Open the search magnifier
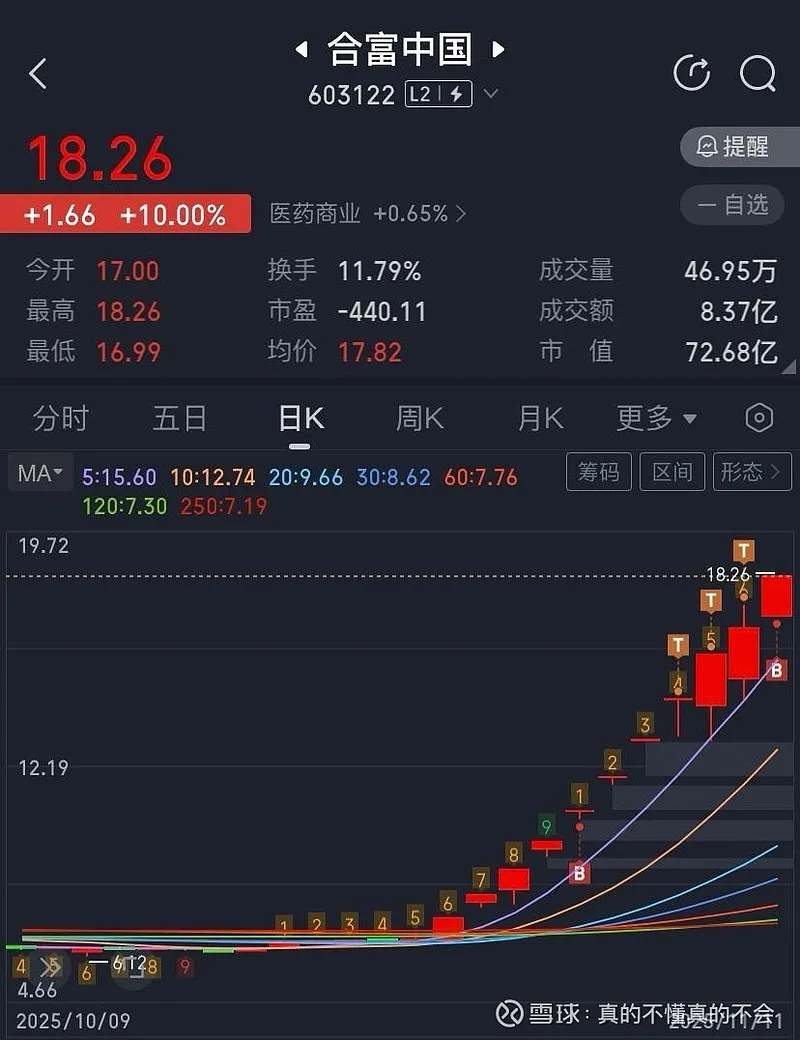Image resolution: width=800 pixels, height=1040 pixels. click(757, 73)
